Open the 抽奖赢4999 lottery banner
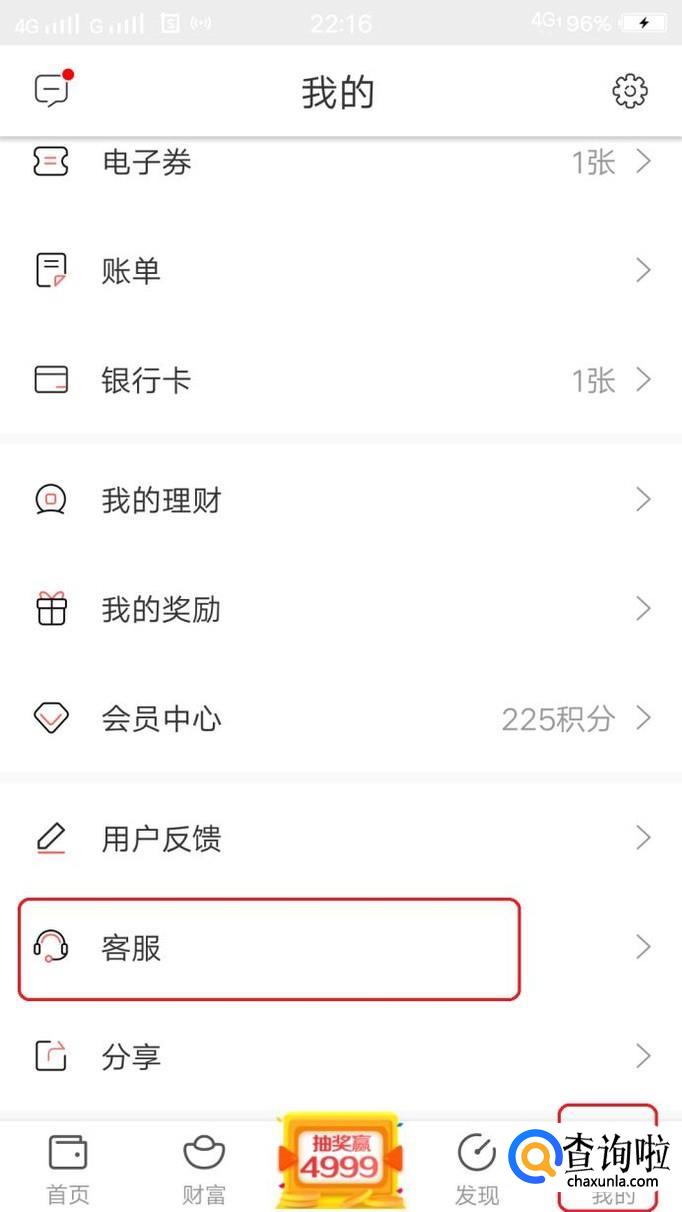This screenshot has height=1212, width=682. click(x=340, y=1162)
